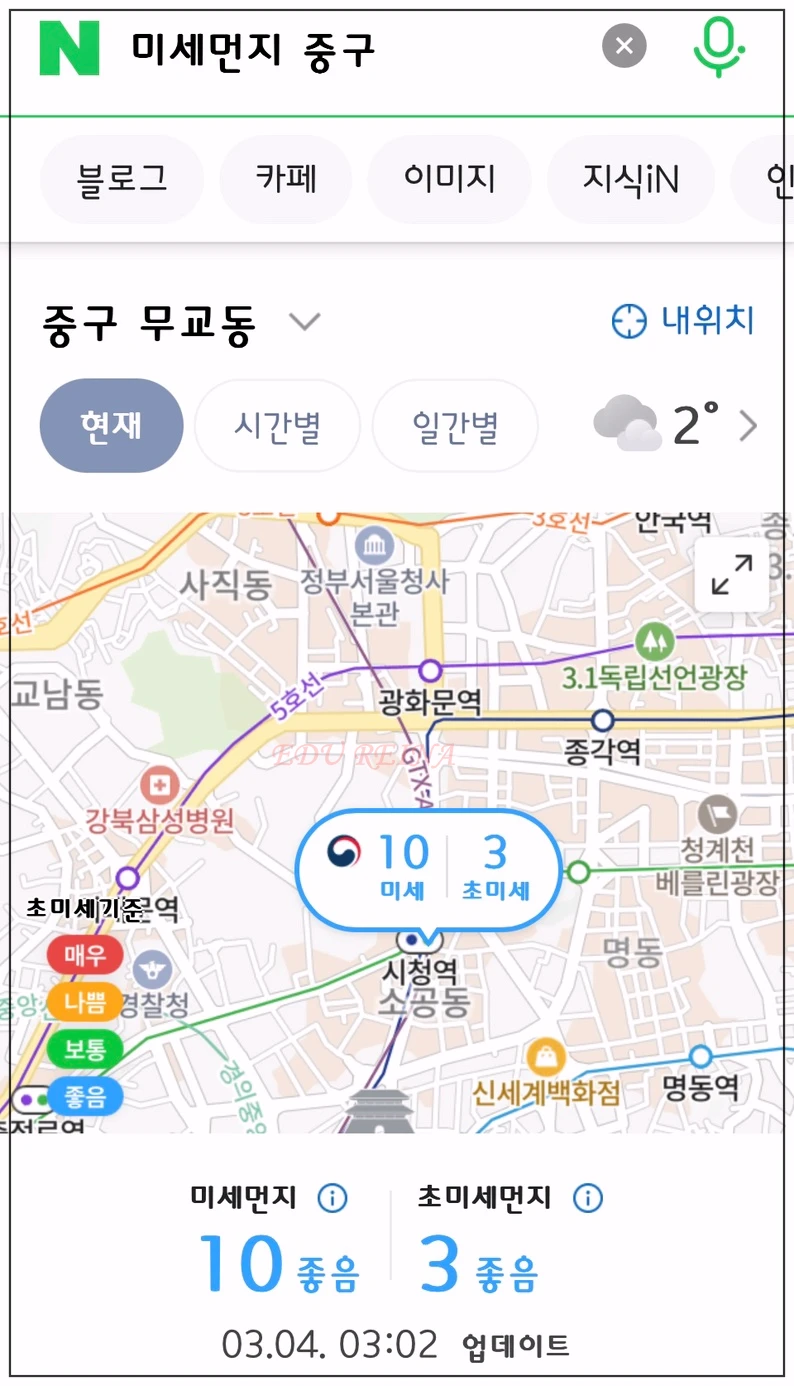Select the 블로그 tab
The width and height of the screenshot is (794, 1386).
tap(120, 178)
